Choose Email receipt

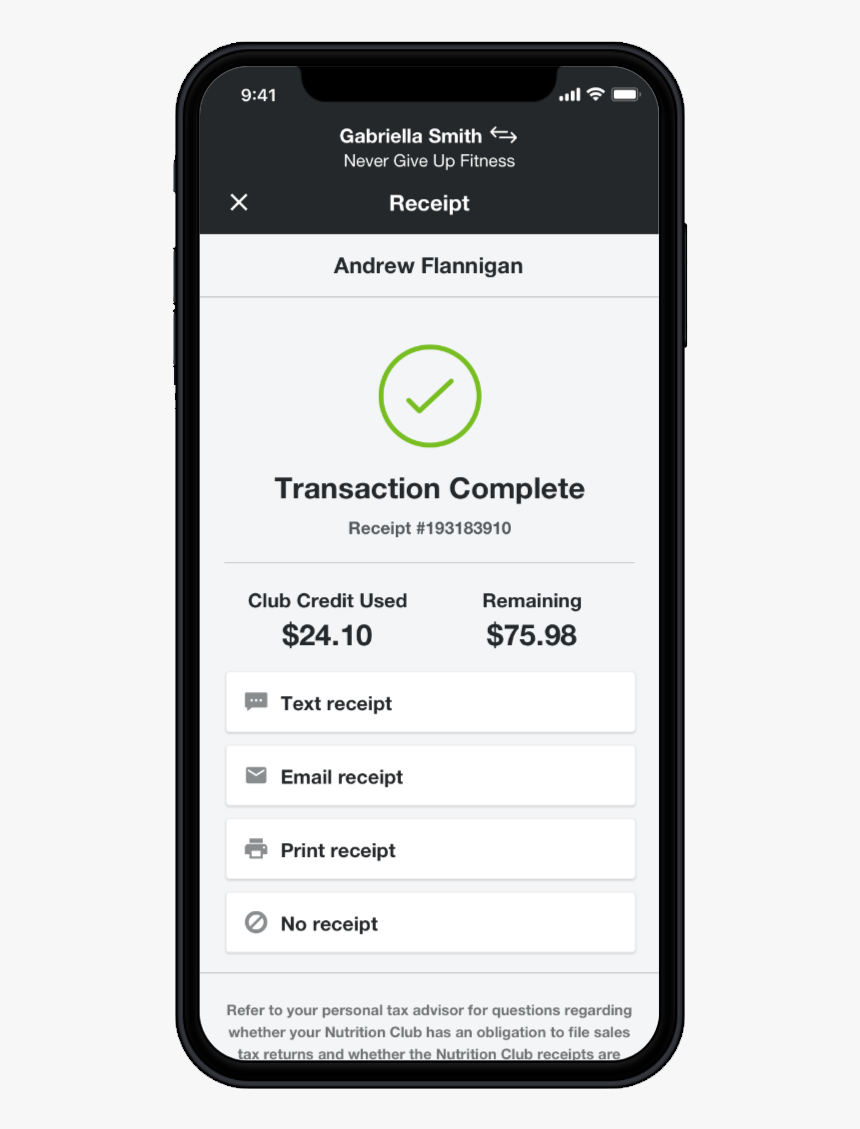click(430, 776)
